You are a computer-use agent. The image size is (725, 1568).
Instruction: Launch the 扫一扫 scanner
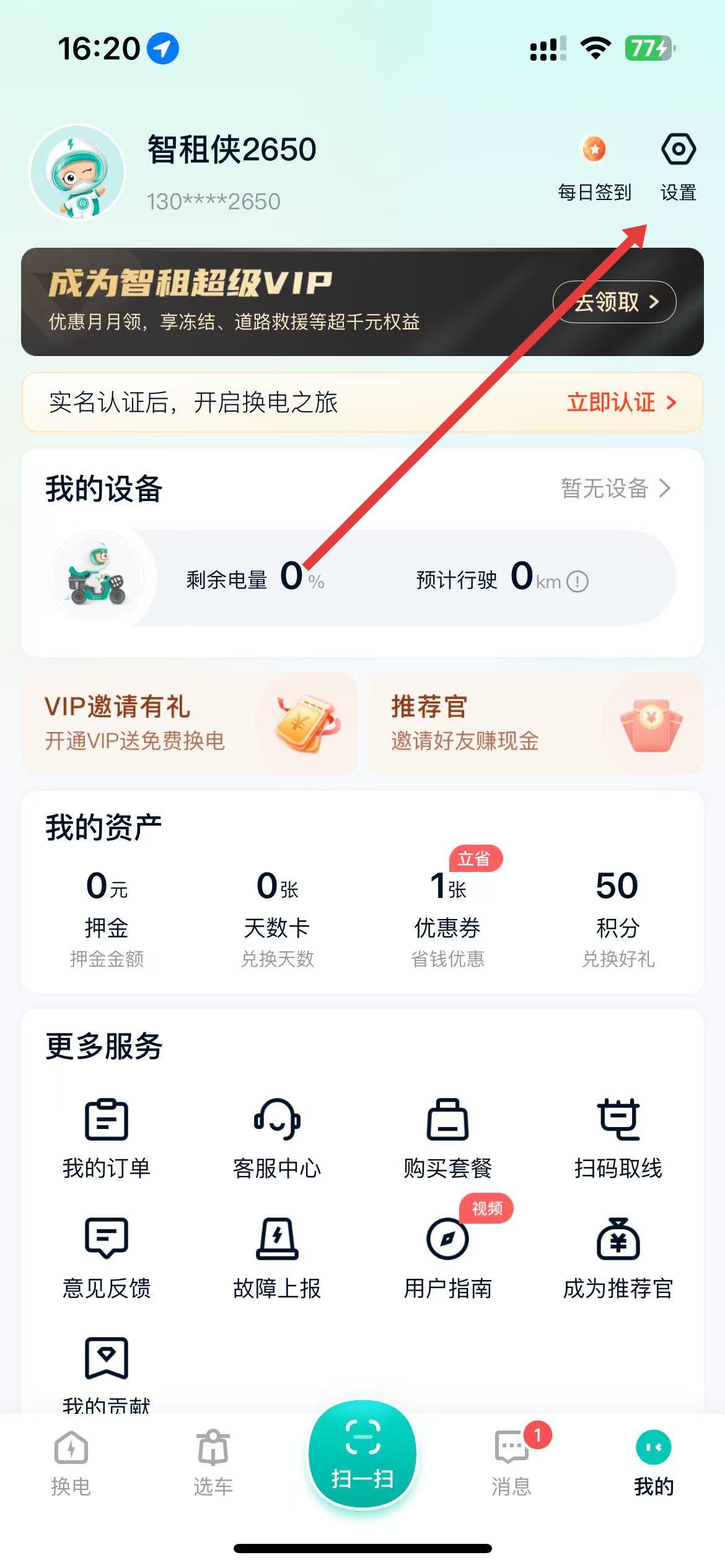coord(362,1454)
